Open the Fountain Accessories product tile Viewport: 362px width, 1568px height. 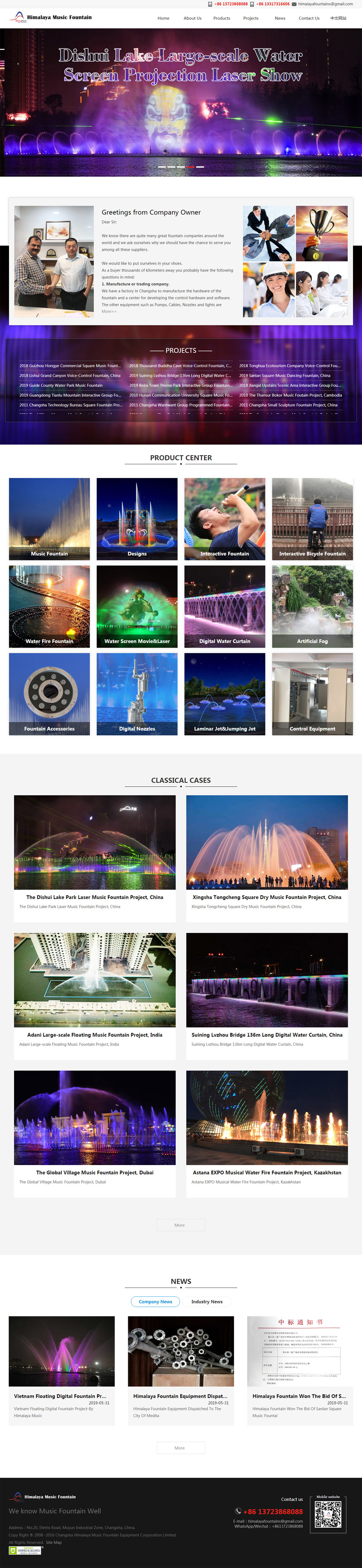pos(49,694)
